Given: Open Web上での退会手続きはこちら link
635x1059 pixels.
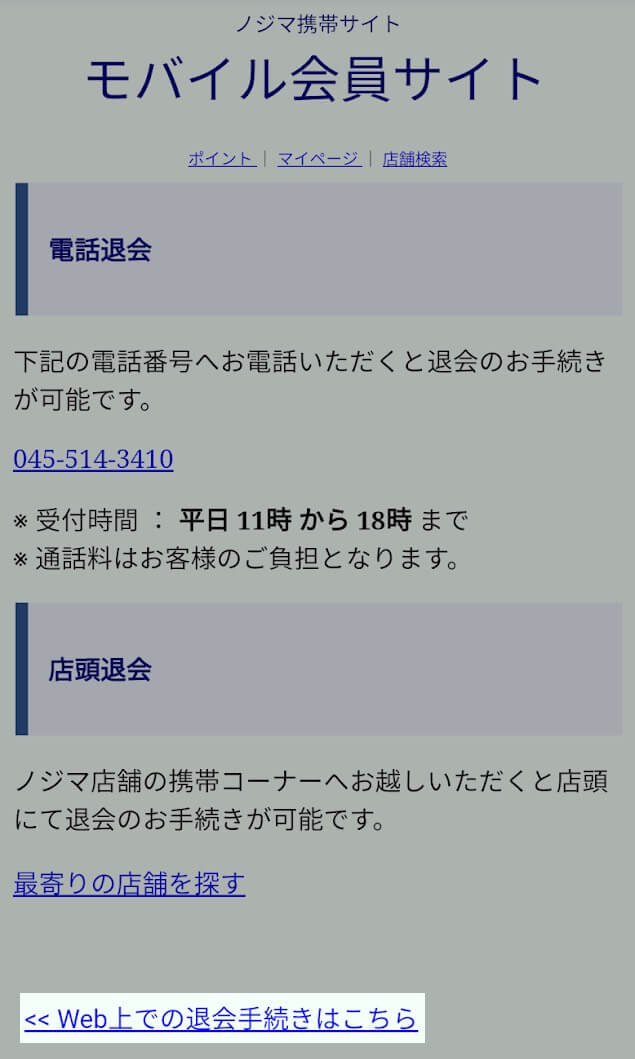Looking at the screenshot, I should tap(220, 1019).
